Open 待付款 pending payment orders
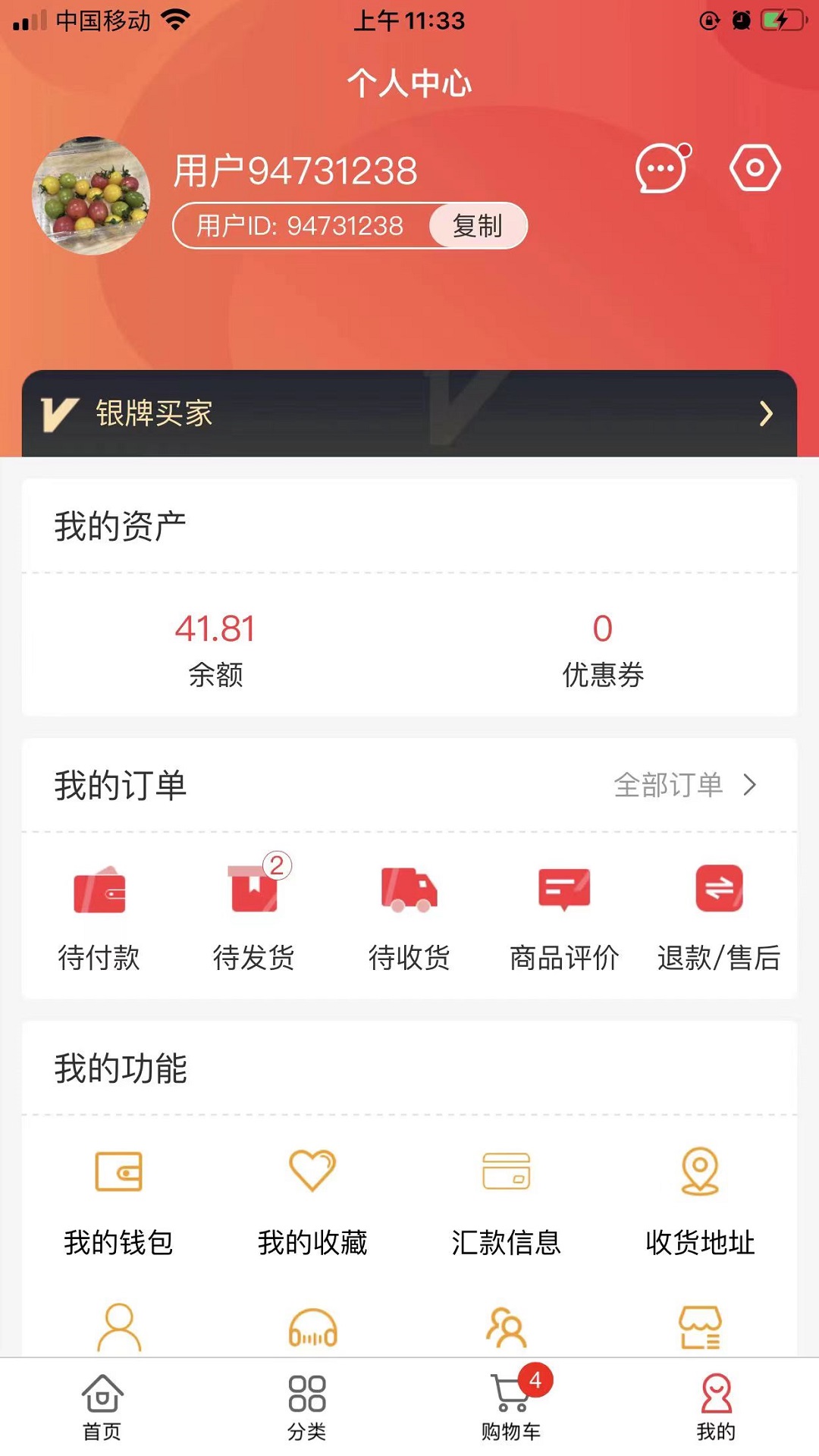 coord(99,916)
